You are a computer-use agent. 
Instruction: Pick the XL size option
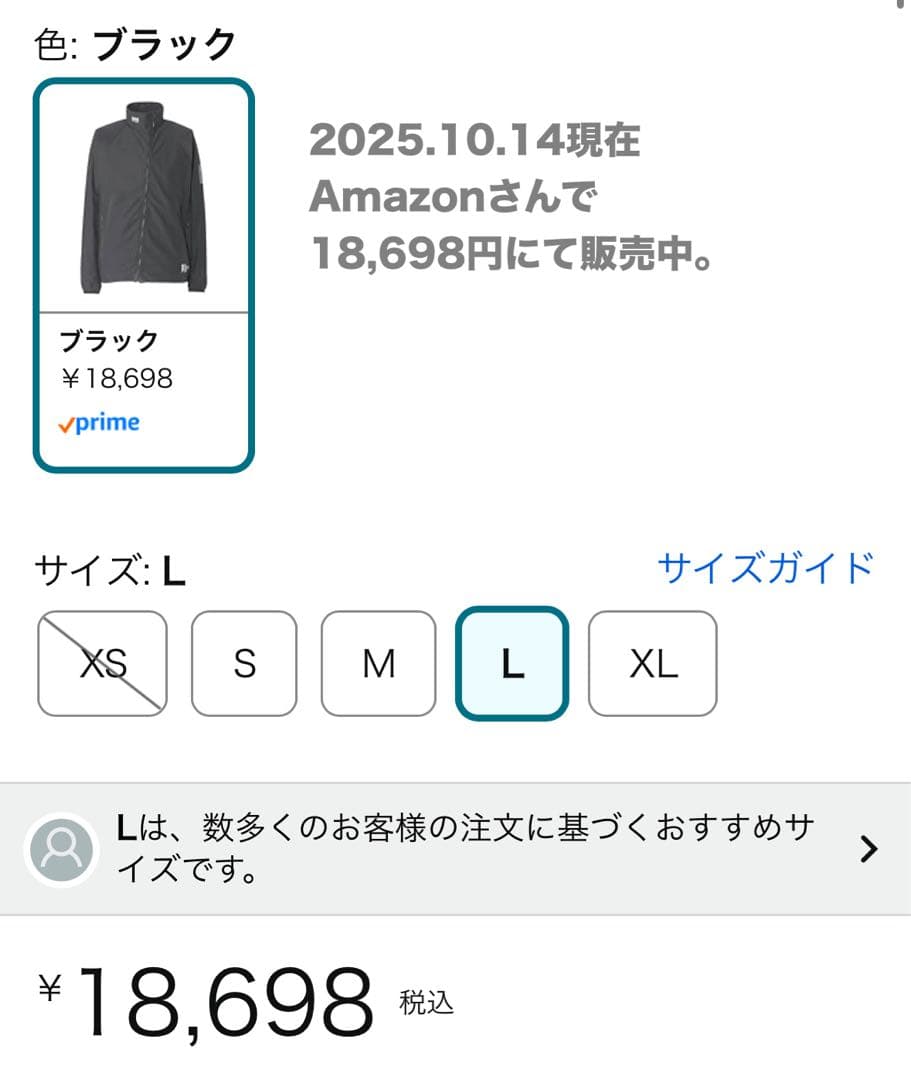click(x=652, y=664)
